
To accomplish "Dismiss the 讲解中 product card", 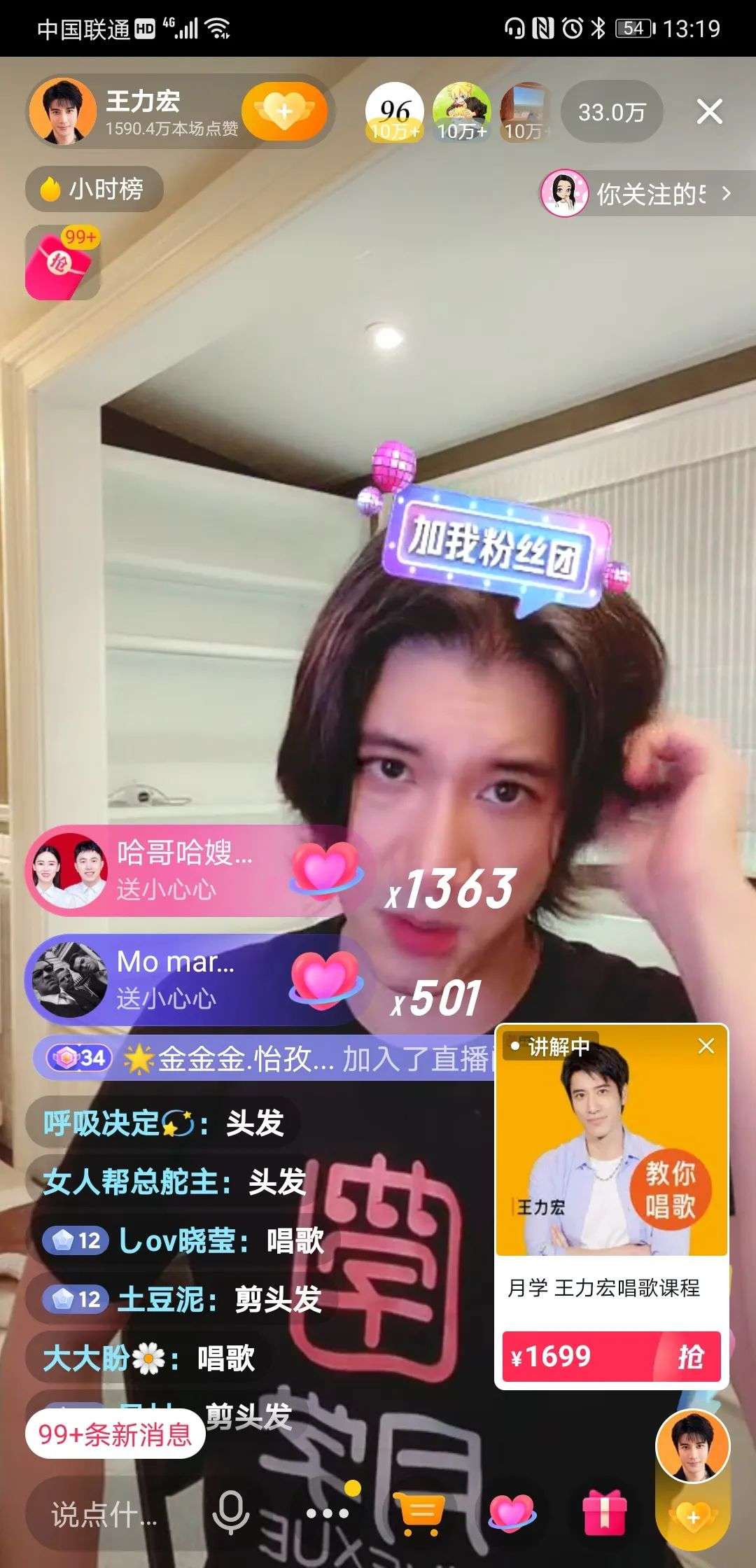I will [706, 1046].
